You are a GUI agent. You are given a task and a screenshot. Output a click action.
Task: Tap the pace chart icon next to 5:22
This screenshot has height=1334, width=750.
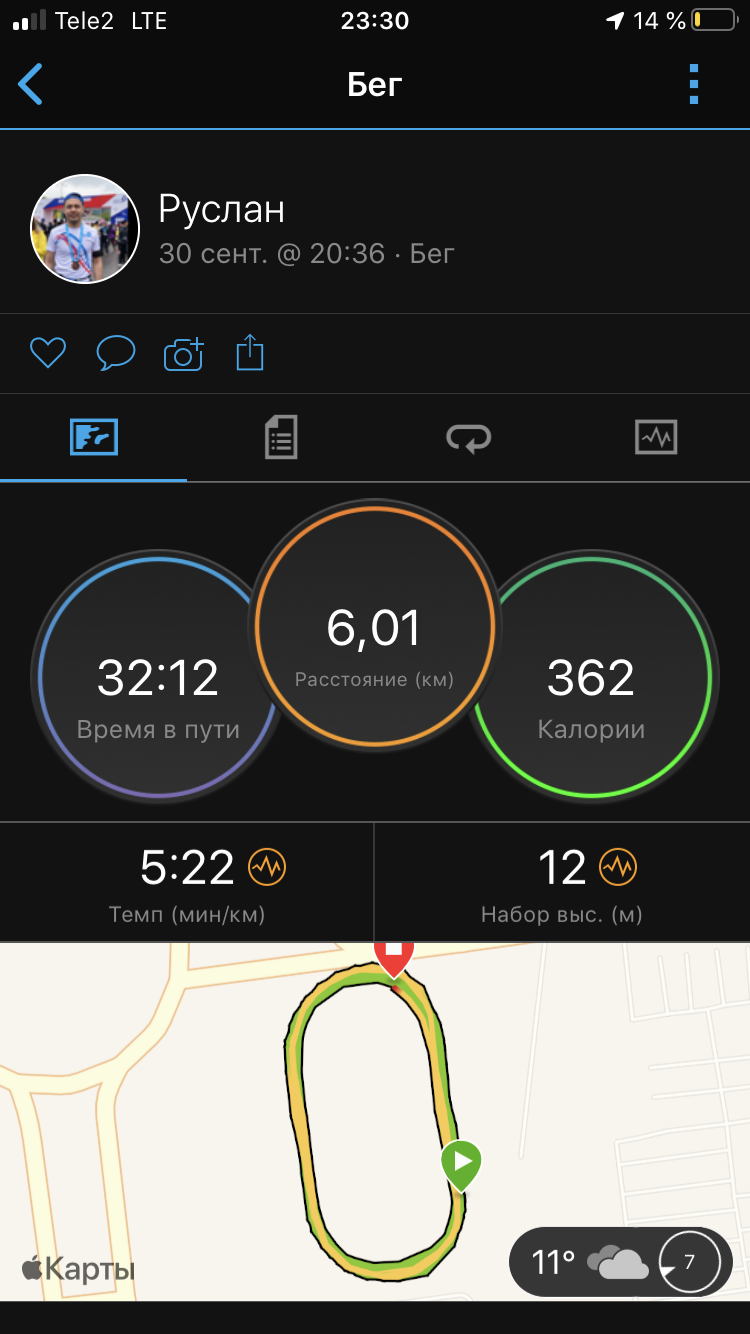coord(267,867)
